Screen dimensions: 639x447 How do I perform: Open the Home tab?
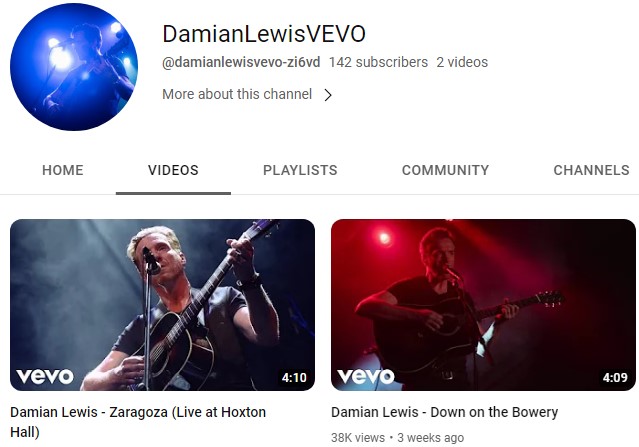point(62,170)
